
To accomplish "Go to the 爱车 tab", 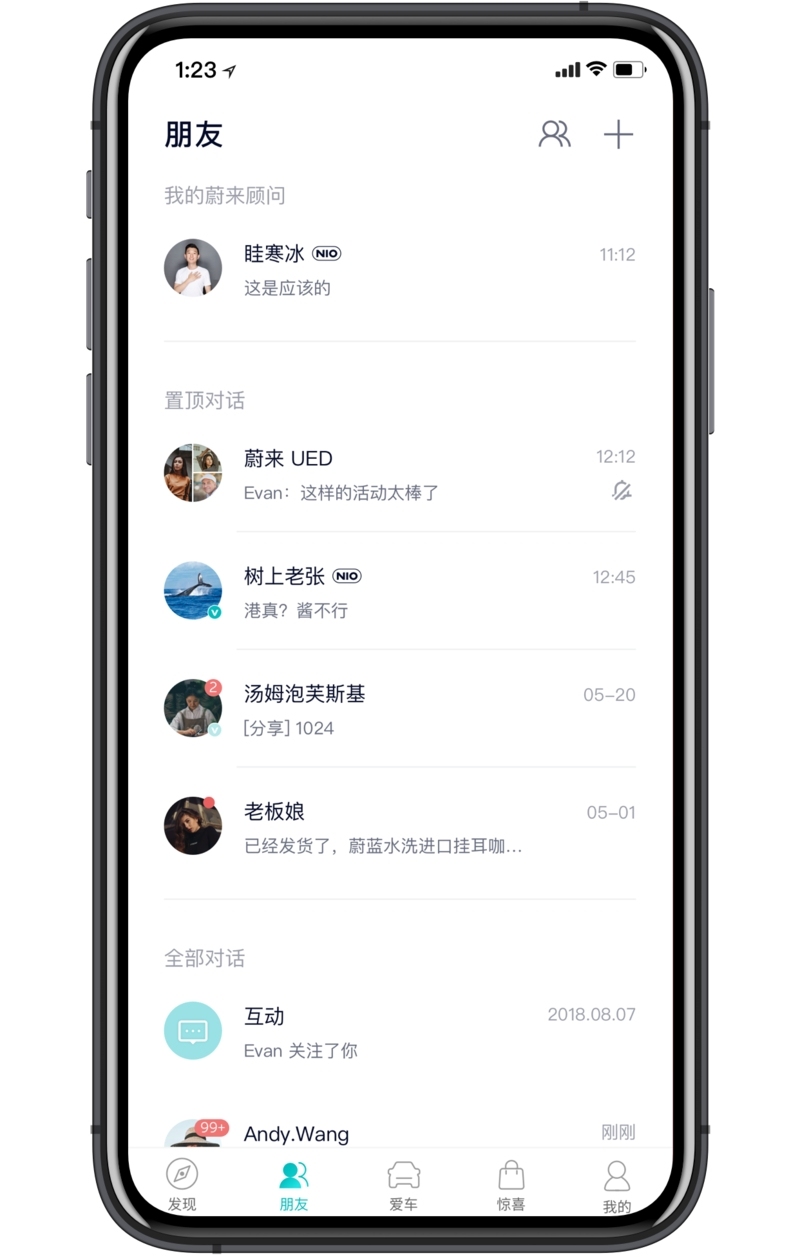I will coord(403,1184).
